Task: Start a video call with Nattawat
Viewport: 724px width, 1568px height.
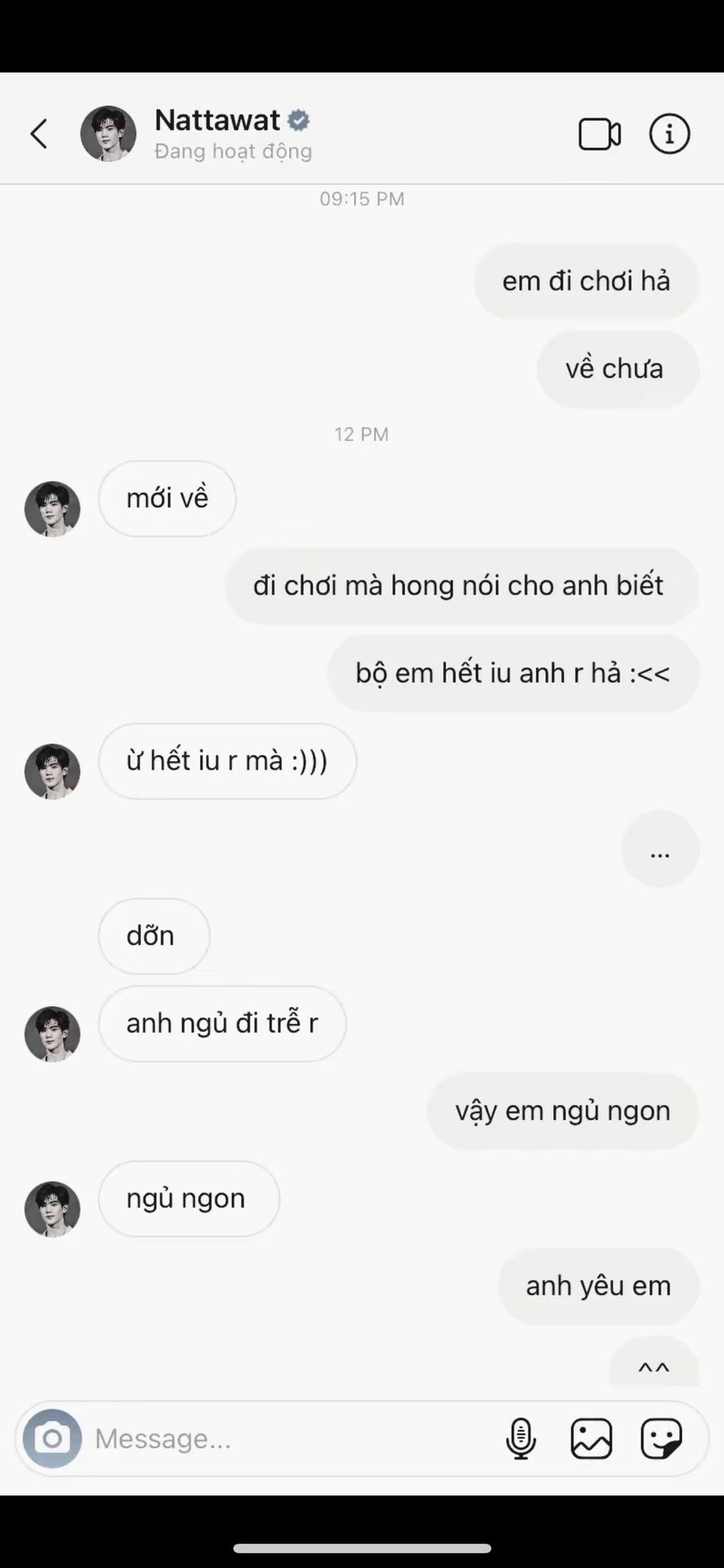Action: 599,134
